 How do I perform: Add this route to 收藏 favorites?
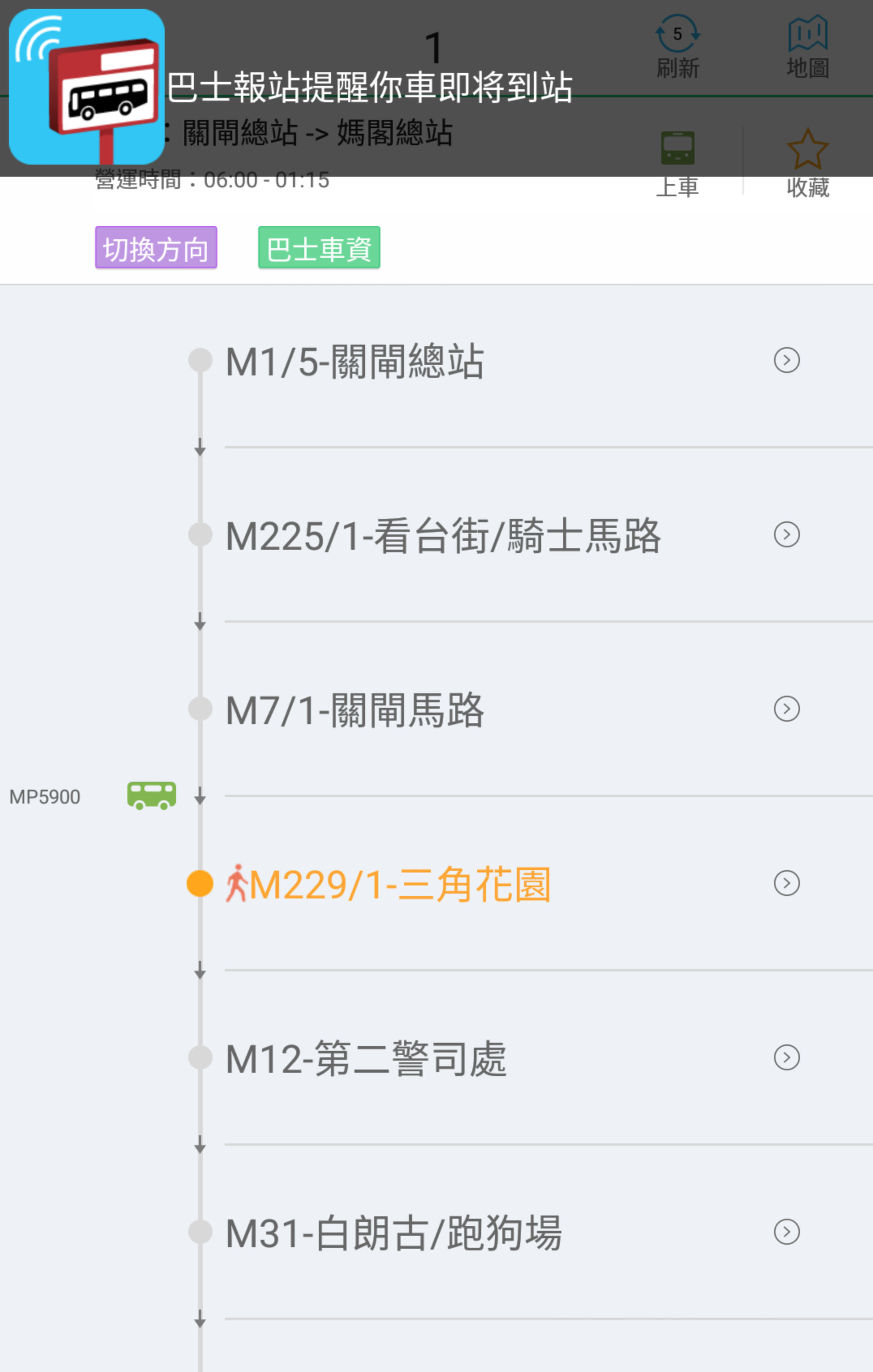[x=807, y=163]
